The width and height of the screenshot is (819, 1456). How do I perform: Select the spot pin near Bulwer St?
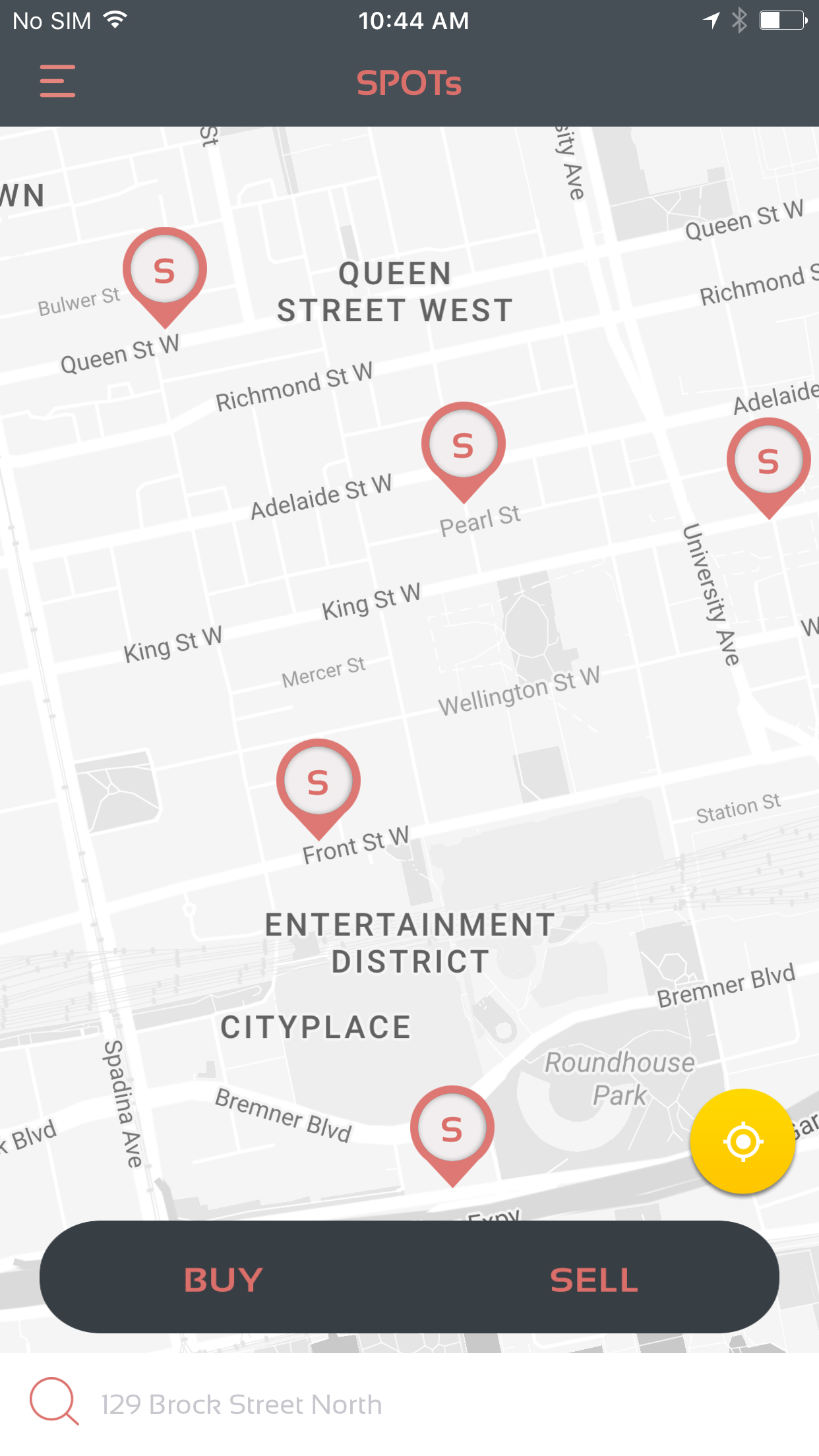pyautogui.click(x=164, y=271)
